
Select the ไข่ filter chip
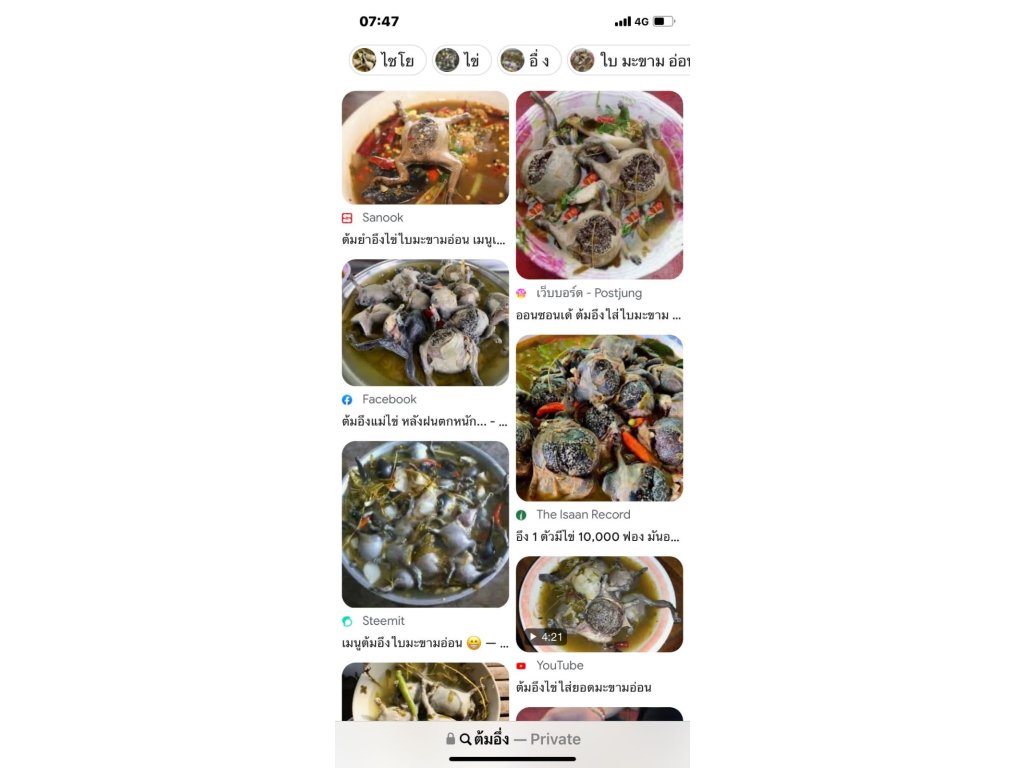tap(461, 60)
